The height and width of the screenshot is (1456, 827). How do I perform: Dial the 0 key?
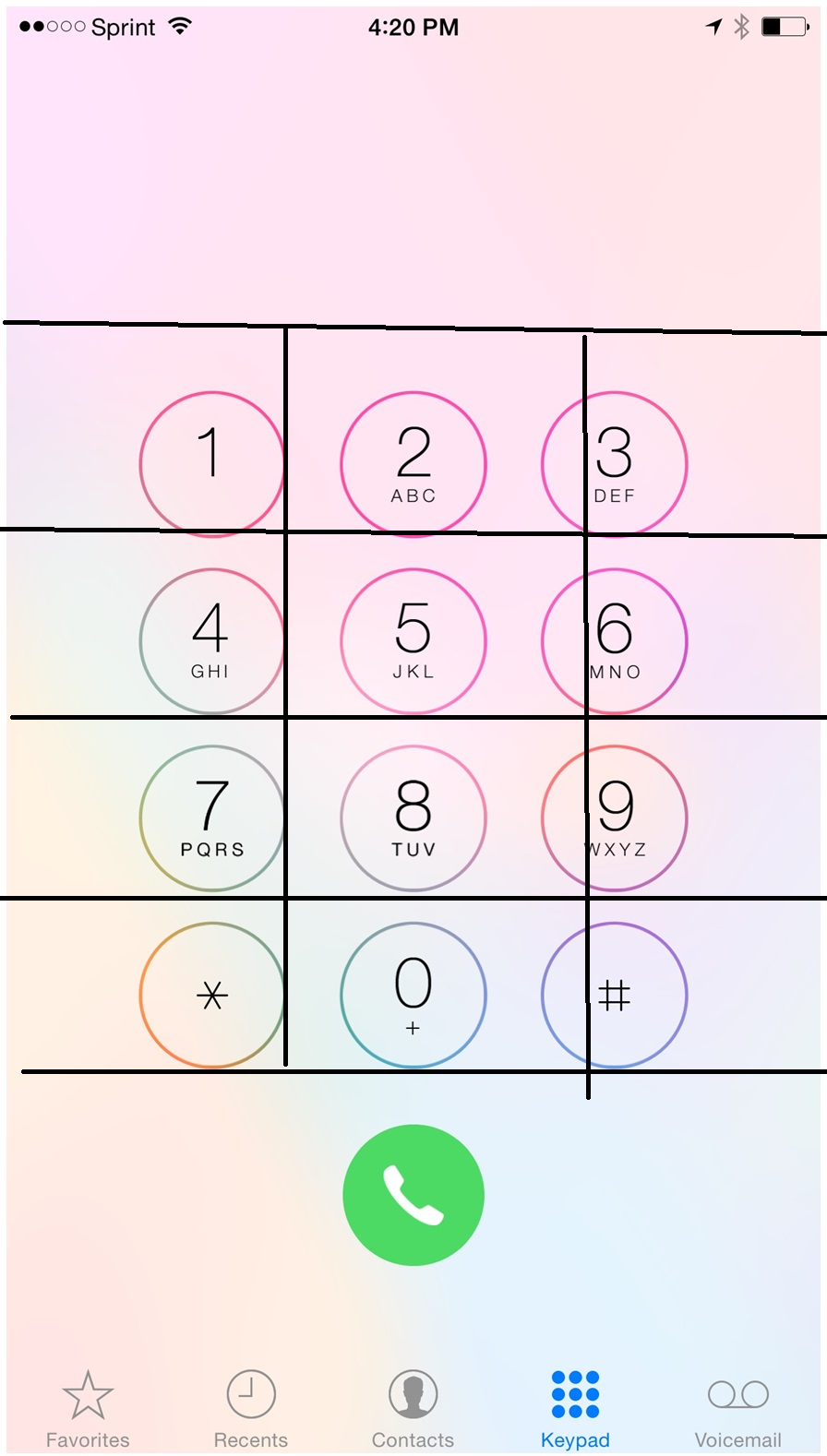pyautogui.click(x=413, y=996)
